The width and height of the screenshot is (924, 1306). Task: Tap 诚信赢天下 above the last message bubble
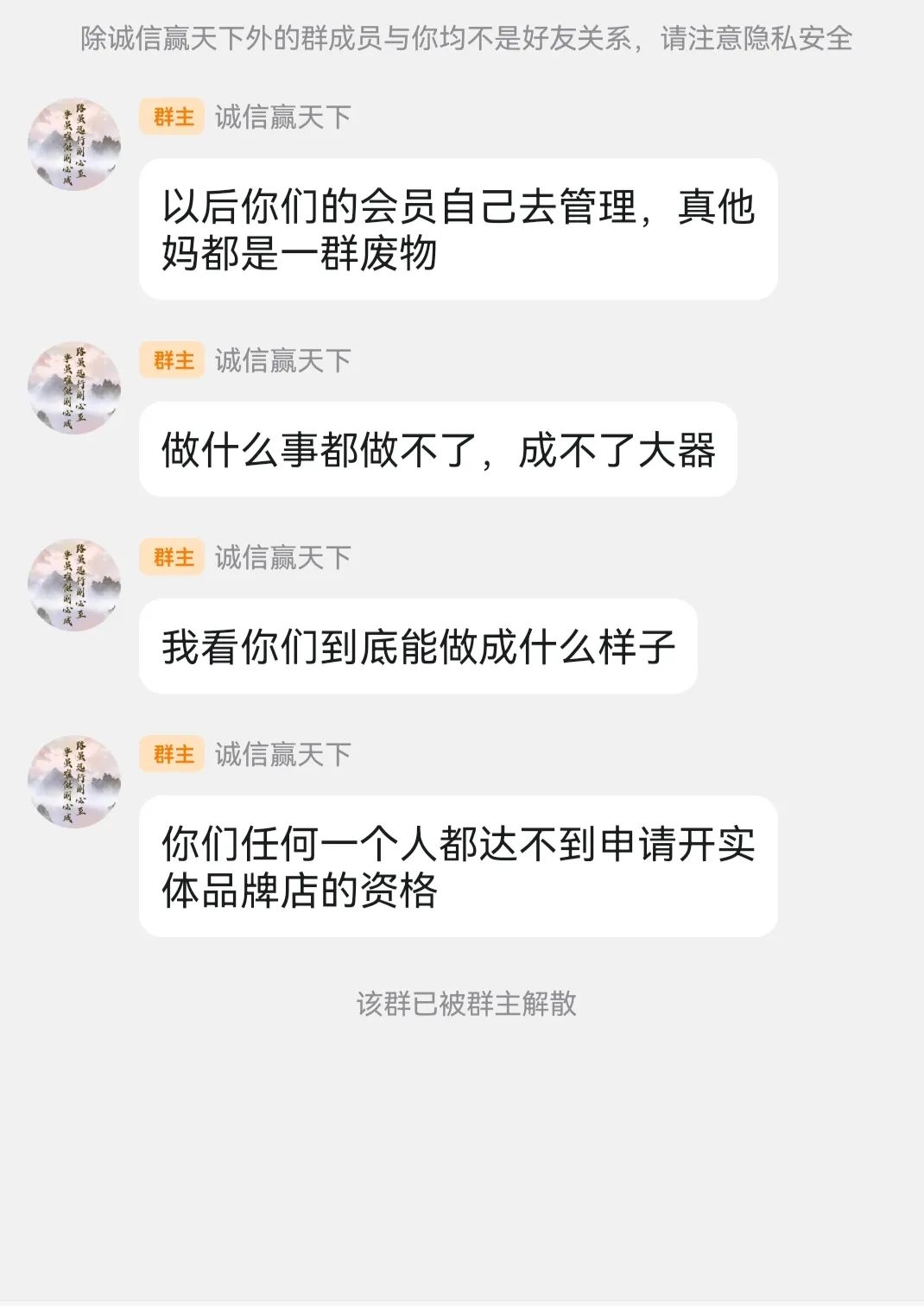[282, 754]
